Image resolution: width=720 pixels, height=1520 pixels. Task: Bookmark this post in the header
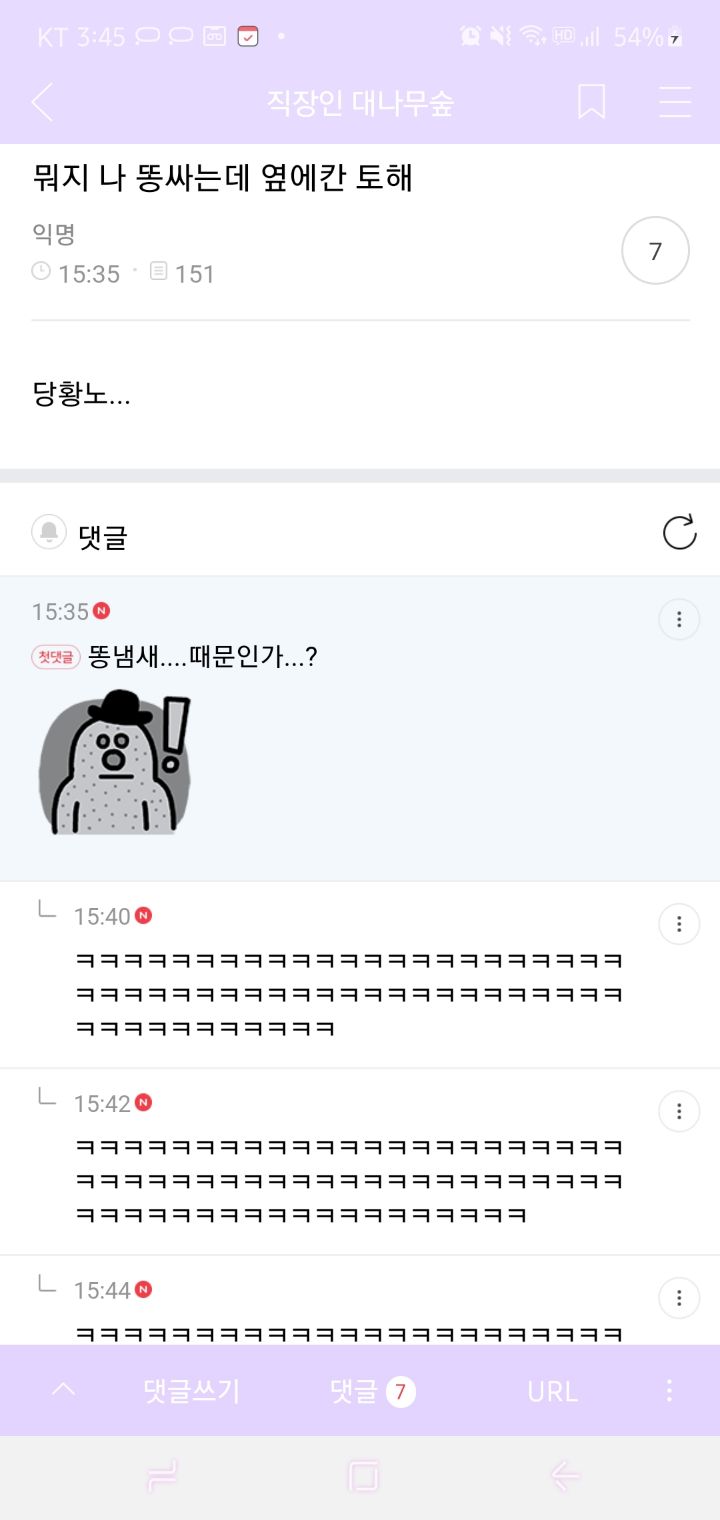click(x=591, y=102)
